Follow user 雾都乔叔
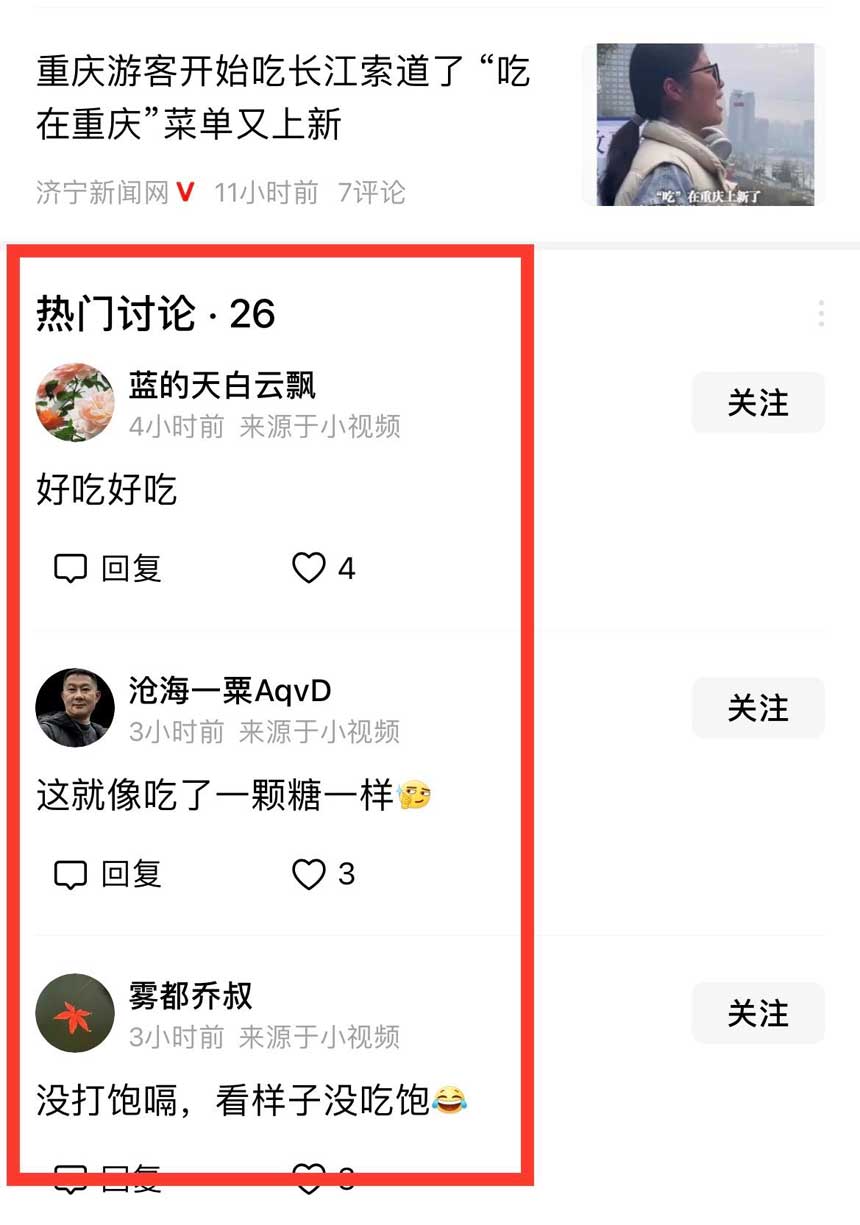The width and height of the screenshot is (860, 1225). pyautogui.click(x=757, y=1013)
